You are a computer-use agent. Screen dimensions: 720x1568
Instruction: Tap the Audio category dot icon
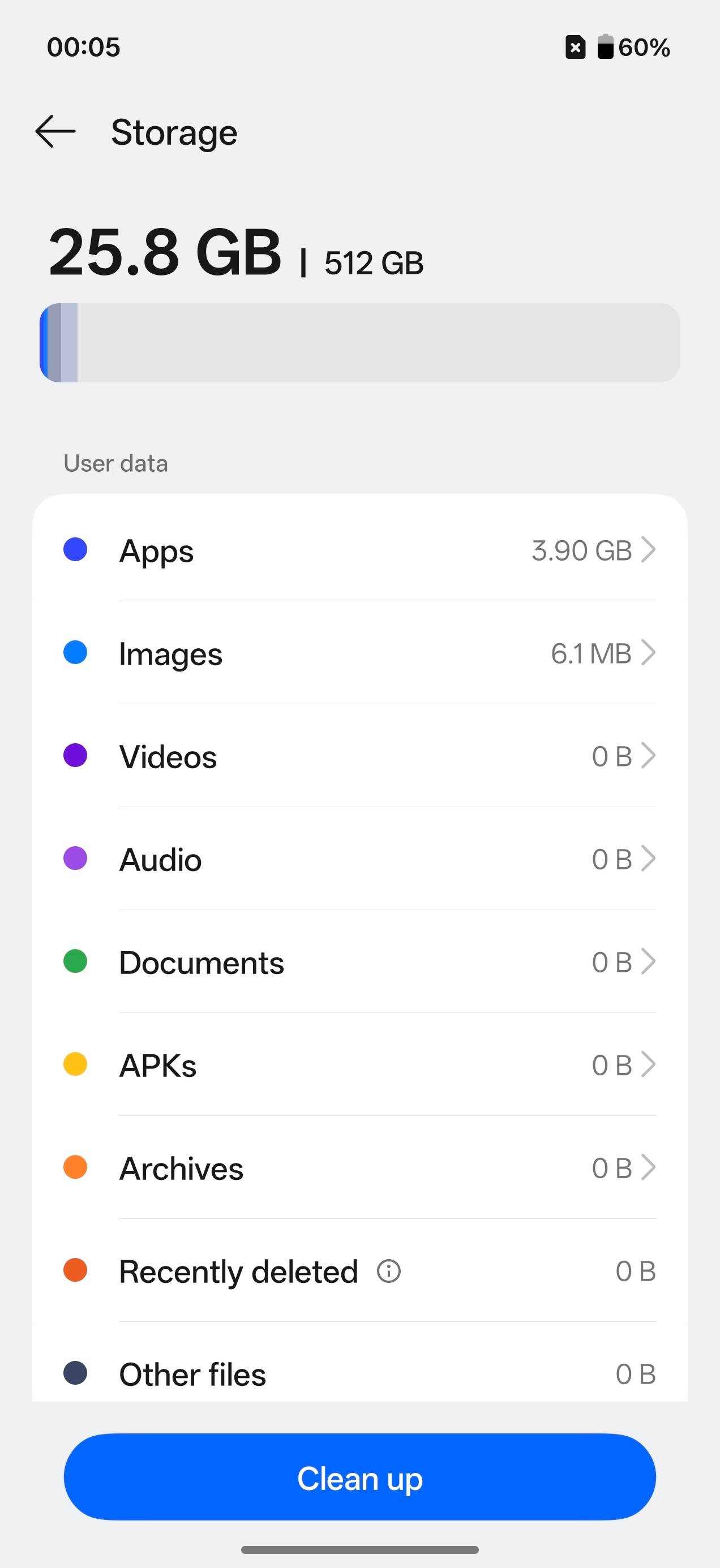(x=74, y=859)
